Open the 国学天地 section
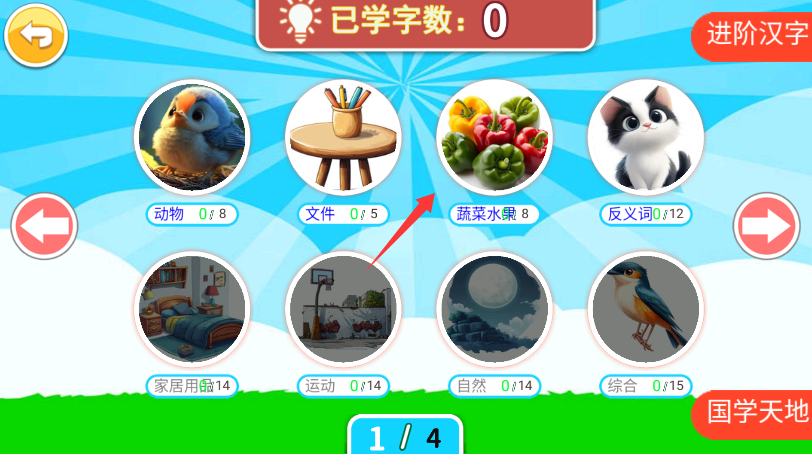This screenshot has height=454, width=812. (x=756, y=411)
